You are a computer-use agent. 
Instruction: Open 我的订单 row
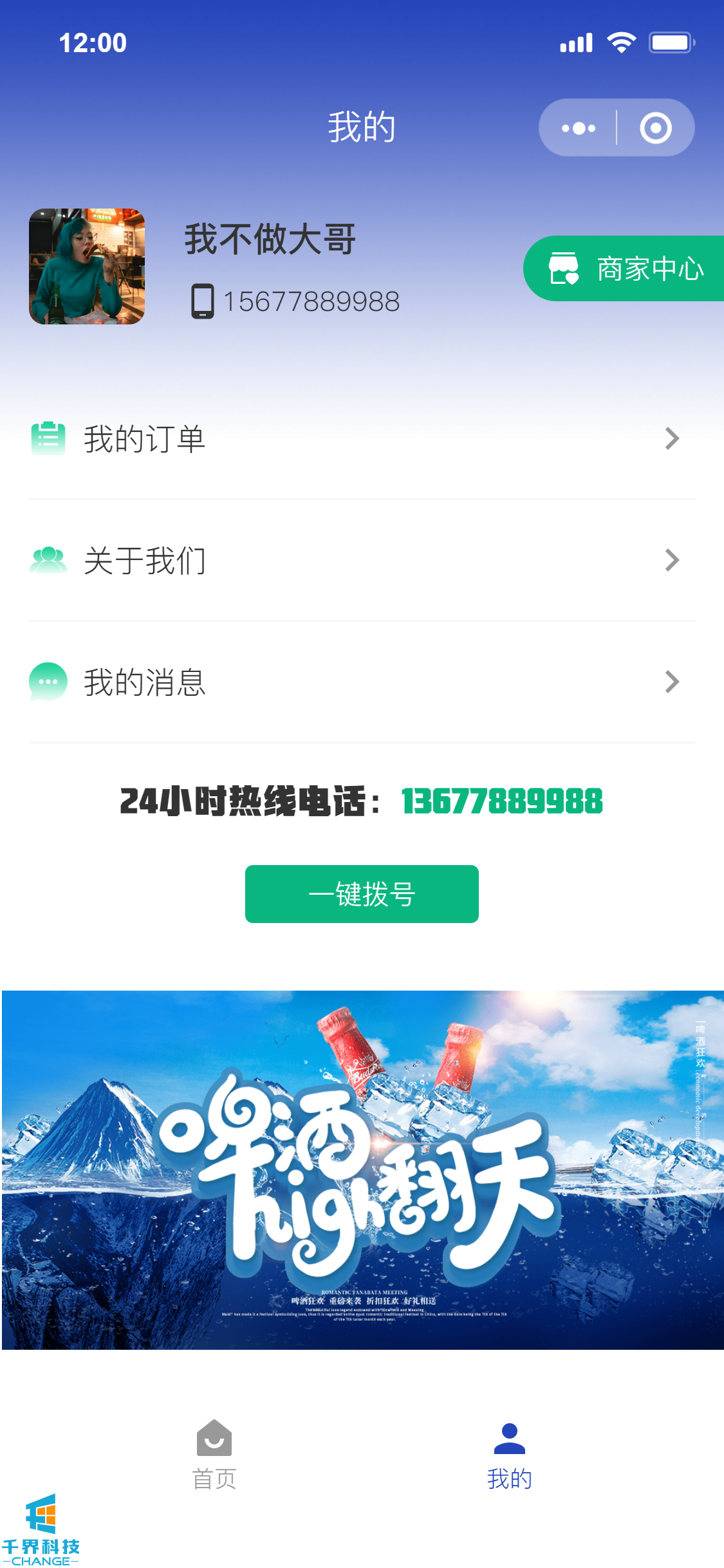[x=361, y=439]
